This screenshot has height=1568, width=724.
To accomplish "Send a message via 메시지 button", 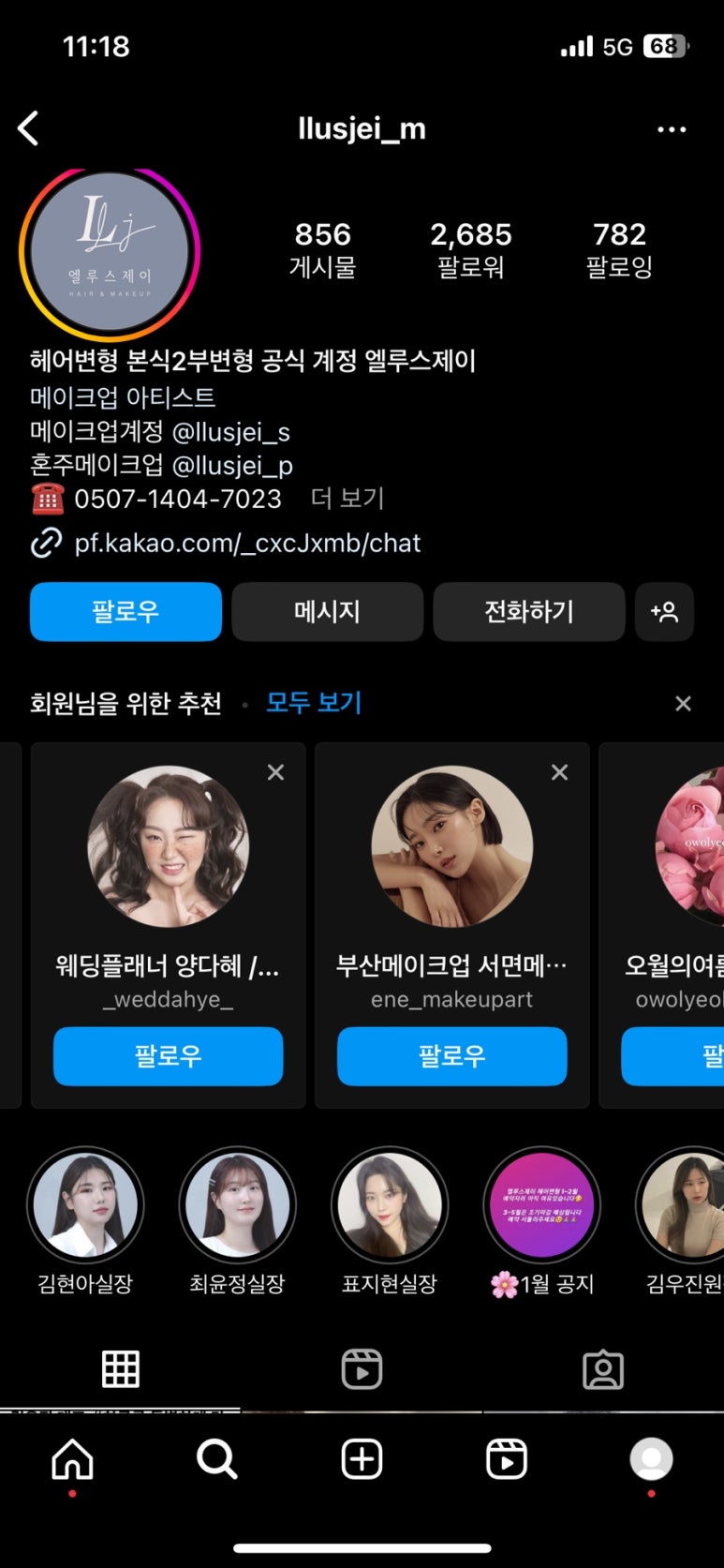I will pos(327,612).
